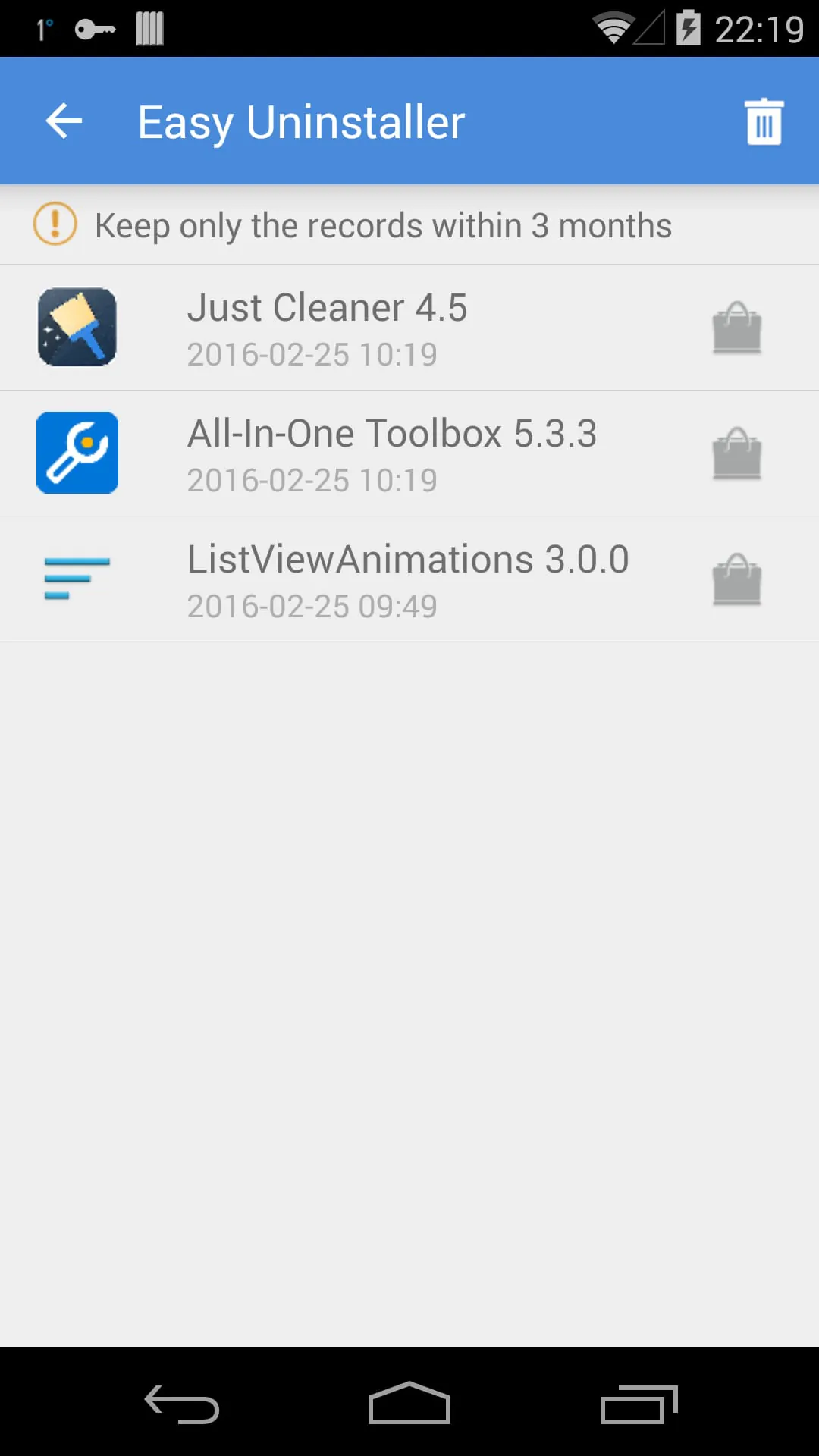Tap the ListViewAnimations timestamp text
Viewport: 819px width, 1456px height.
pos(312,605)
